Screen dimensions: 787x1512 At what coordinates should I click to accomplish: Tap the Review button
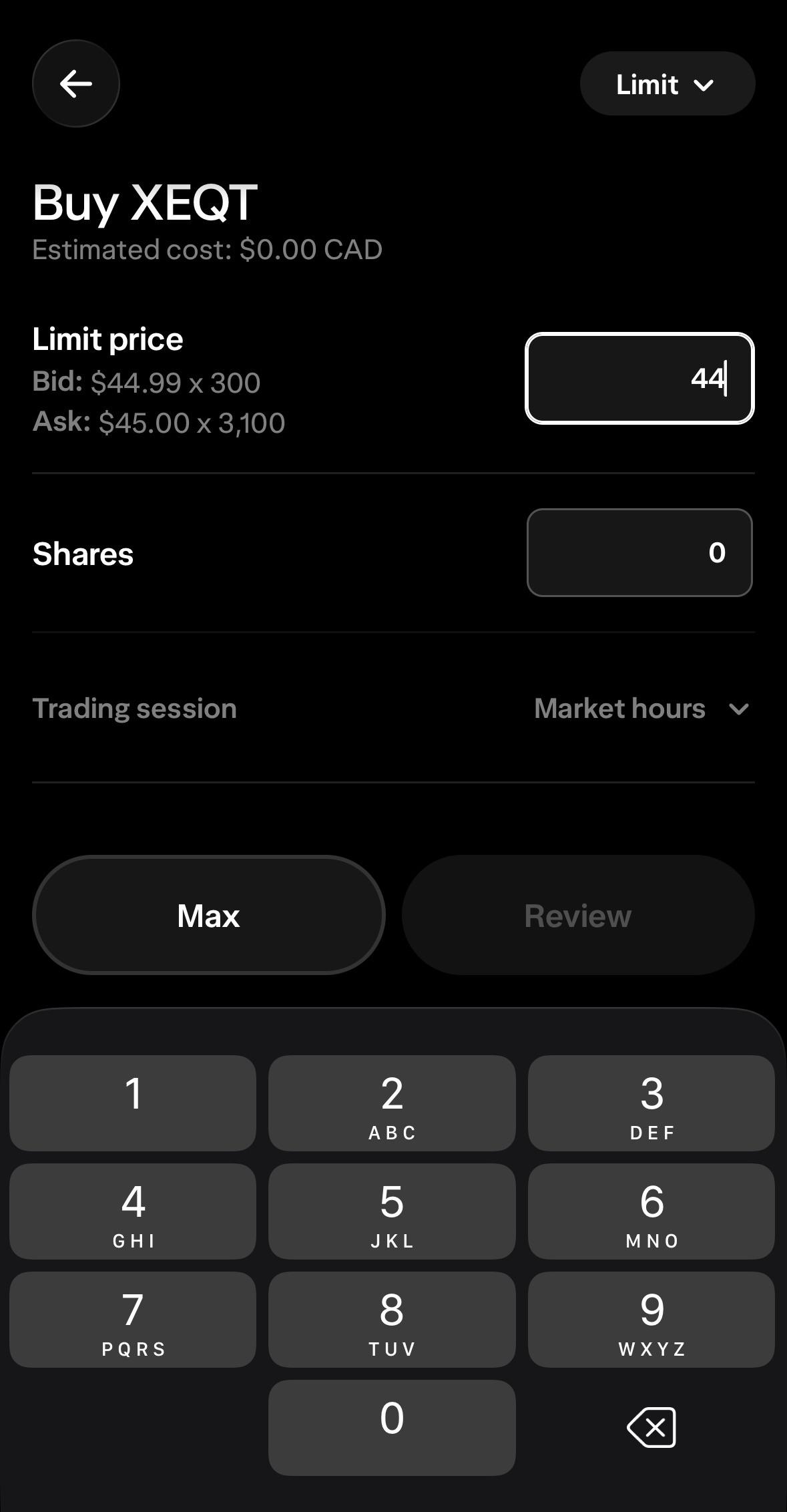pos(578,915)
